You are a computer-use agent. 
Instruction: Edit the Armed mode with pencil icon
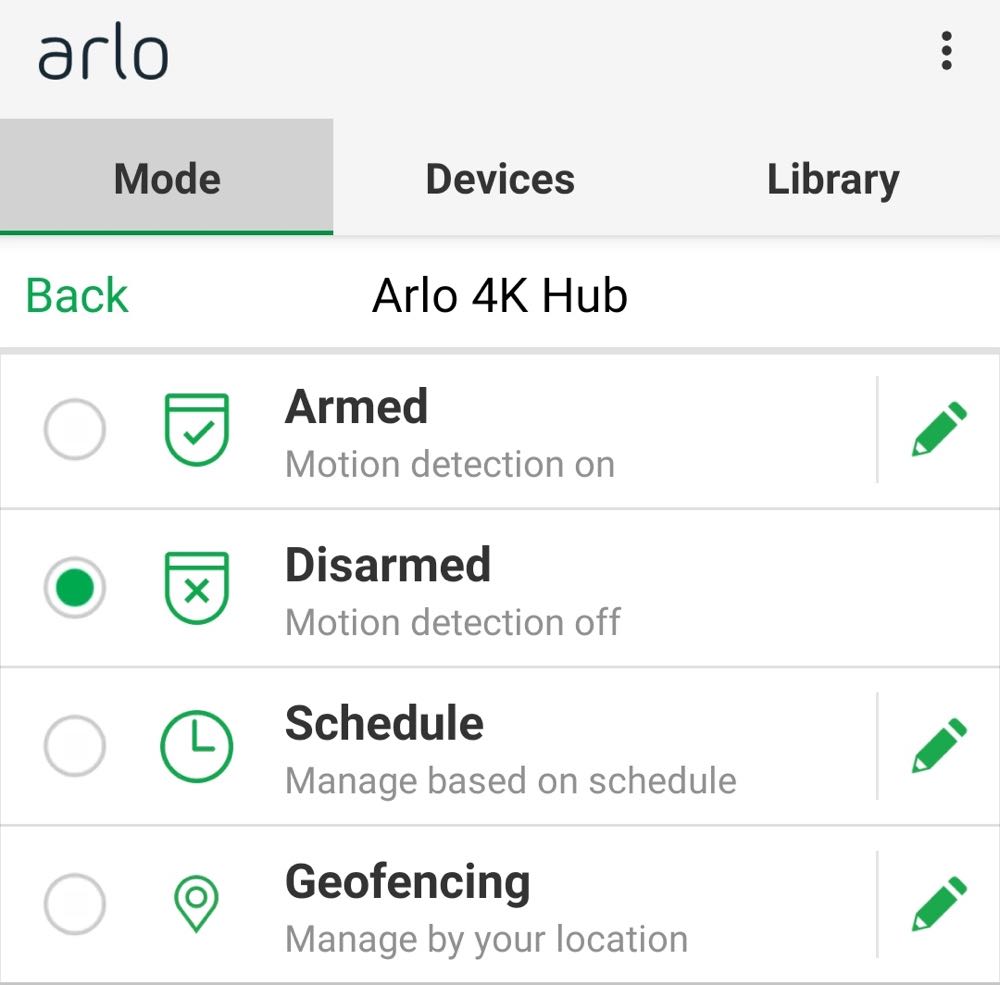click(939, 430)
